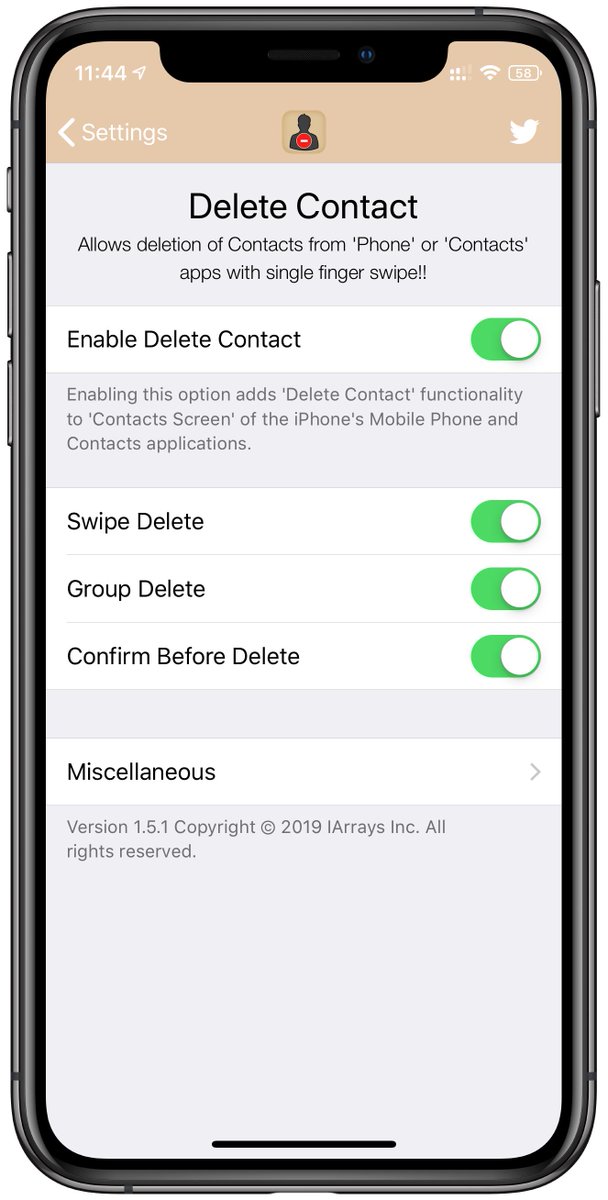Open the Miscellaneous settings row
The image size is (608, 1200).
(304, 772)
